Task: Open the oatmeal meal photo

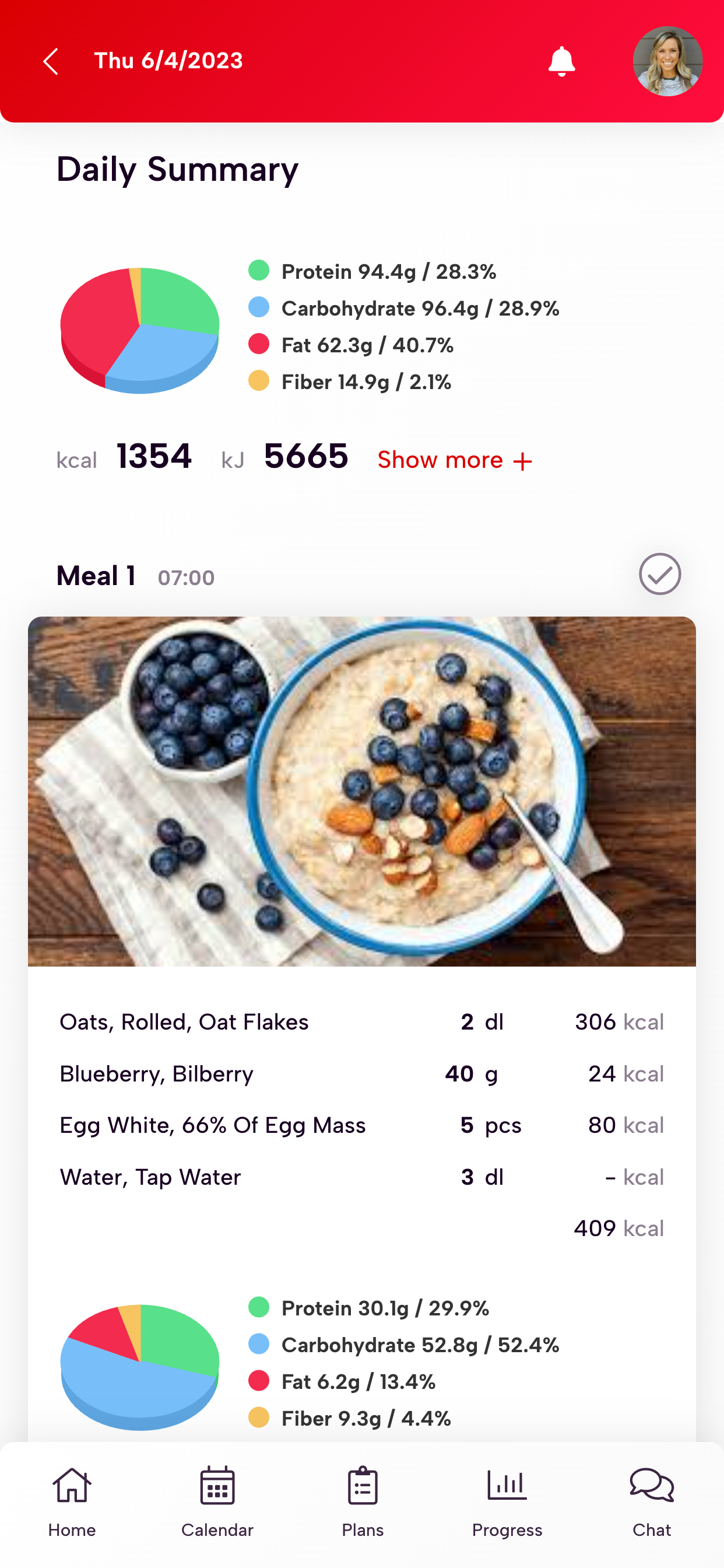Action: tap(361, 790)
